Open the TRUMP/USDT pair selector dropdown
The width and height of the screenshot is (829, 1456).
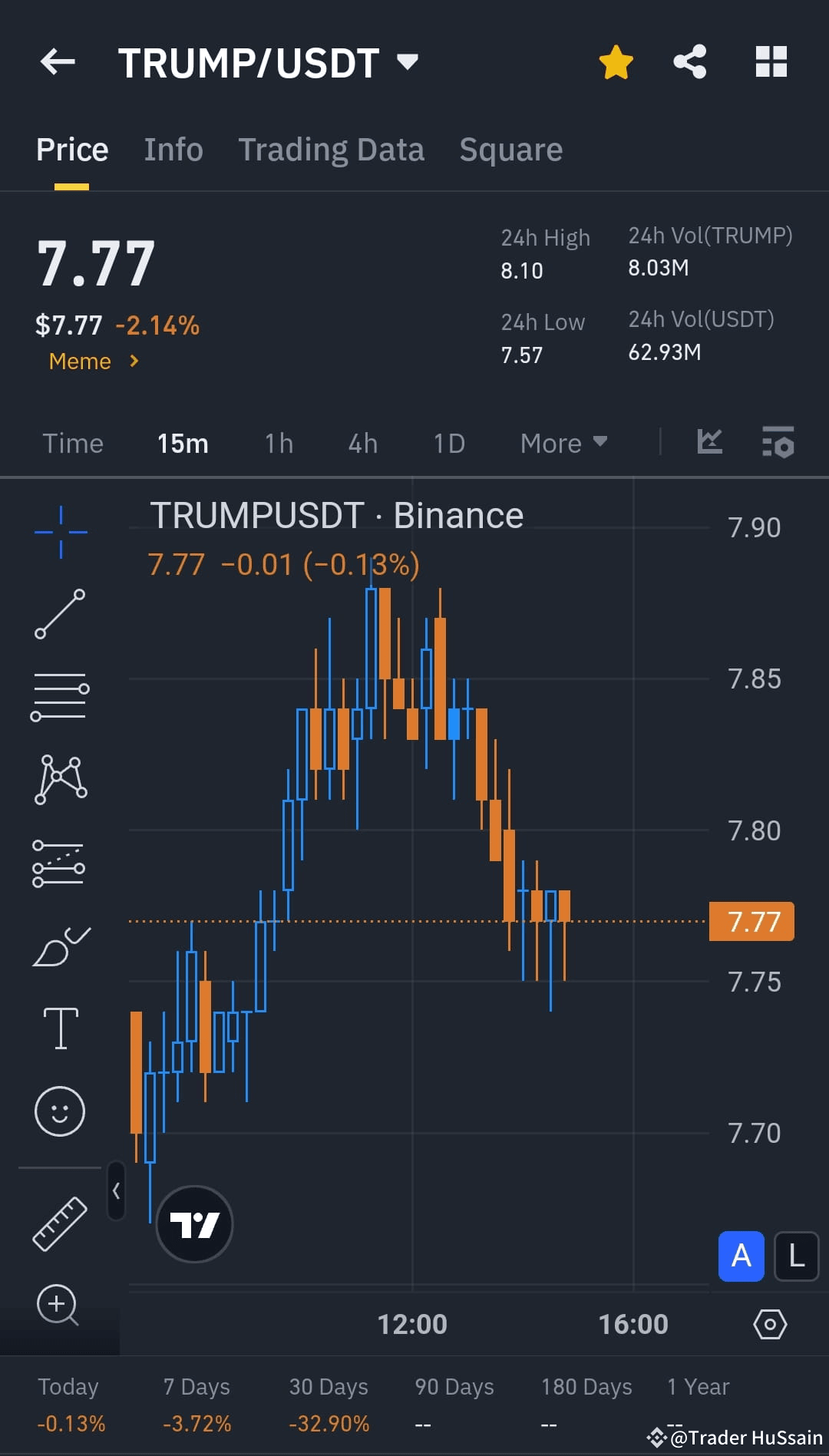[408, 61]
